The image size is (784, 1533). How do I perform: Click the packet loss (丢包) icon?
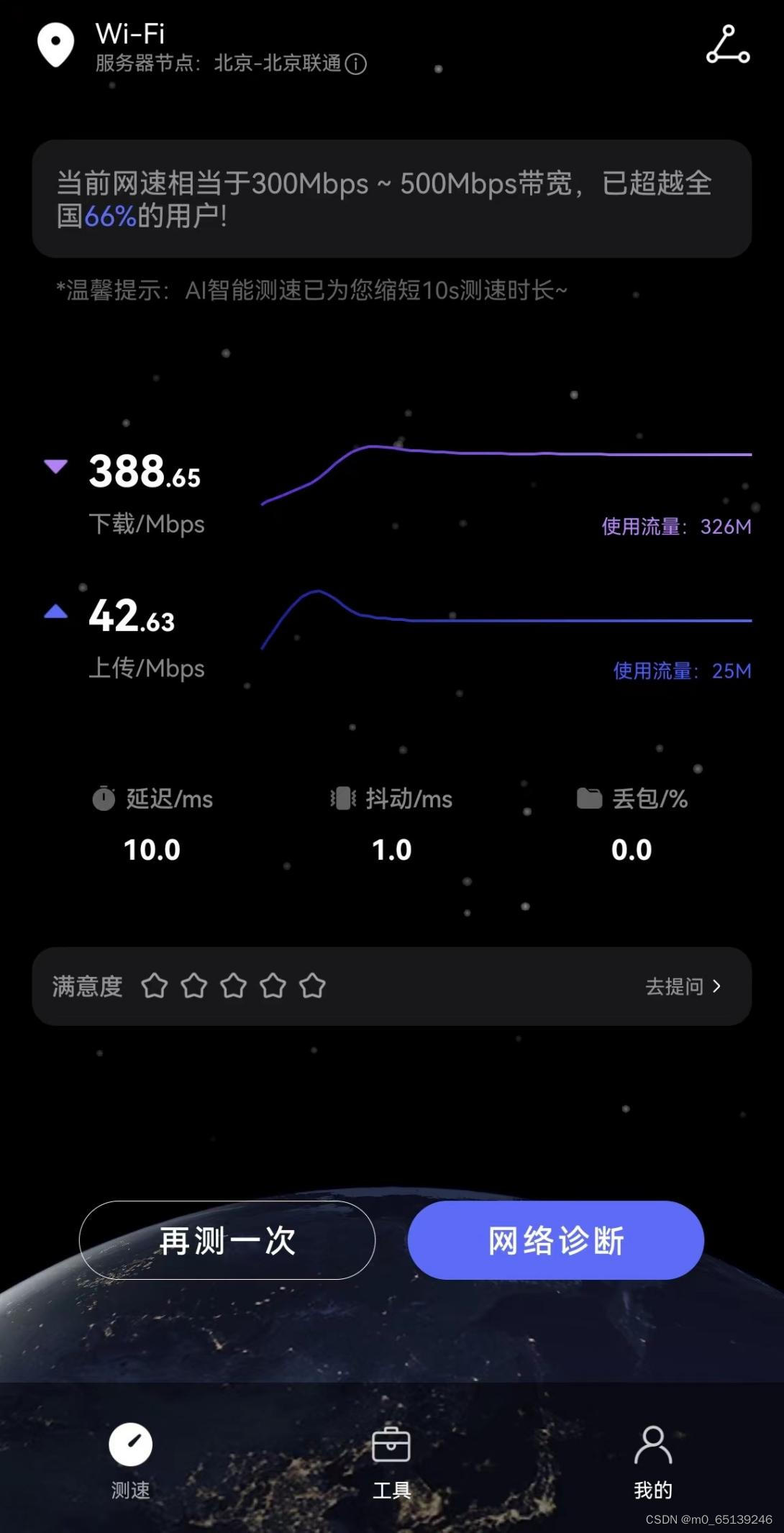[589, 797]
